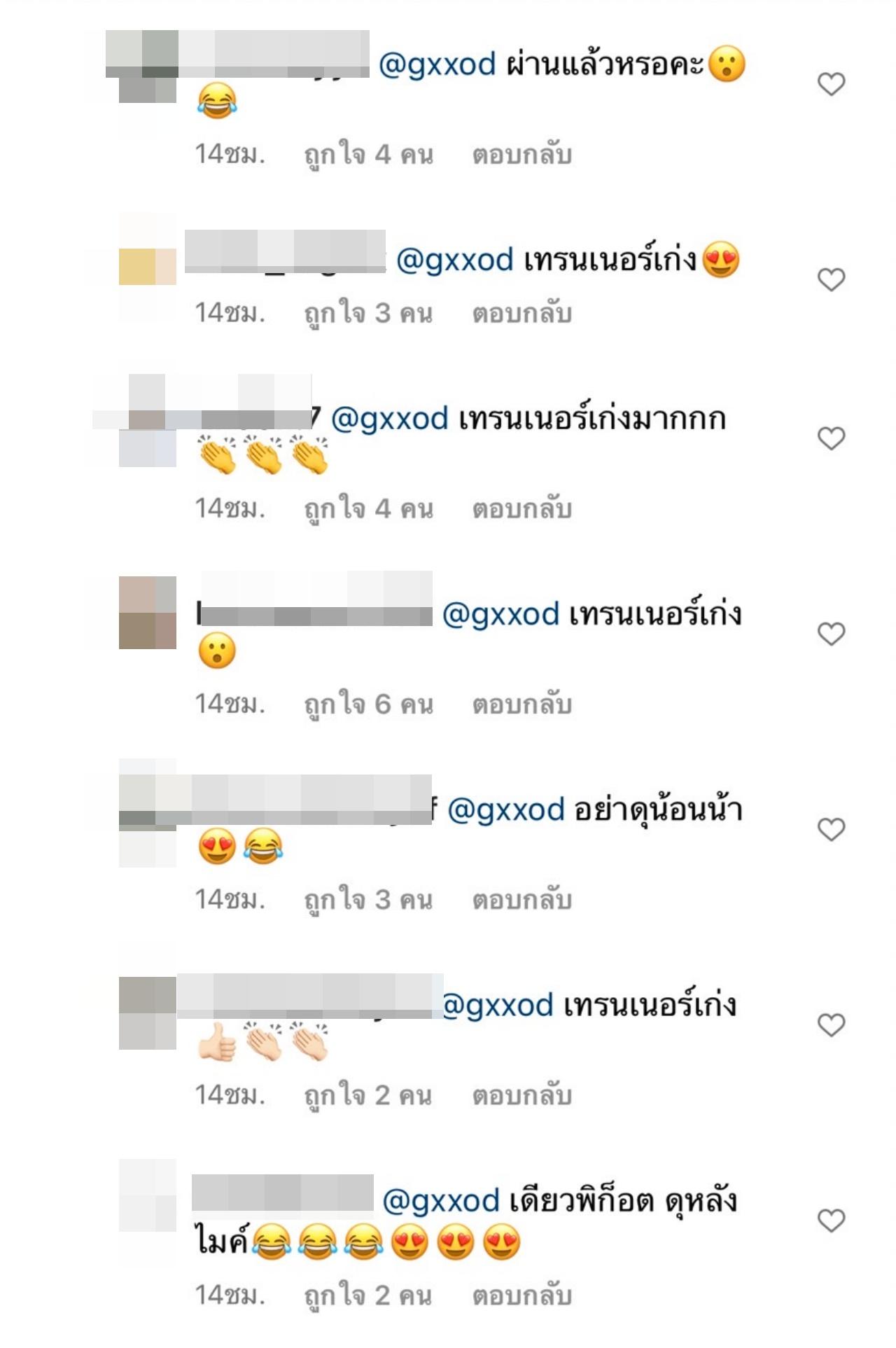Like the comment 'เดียวพิก็อต ดุหลังไมค์'
This screenshot has height=1348, width=896.
pos(831,1221)
